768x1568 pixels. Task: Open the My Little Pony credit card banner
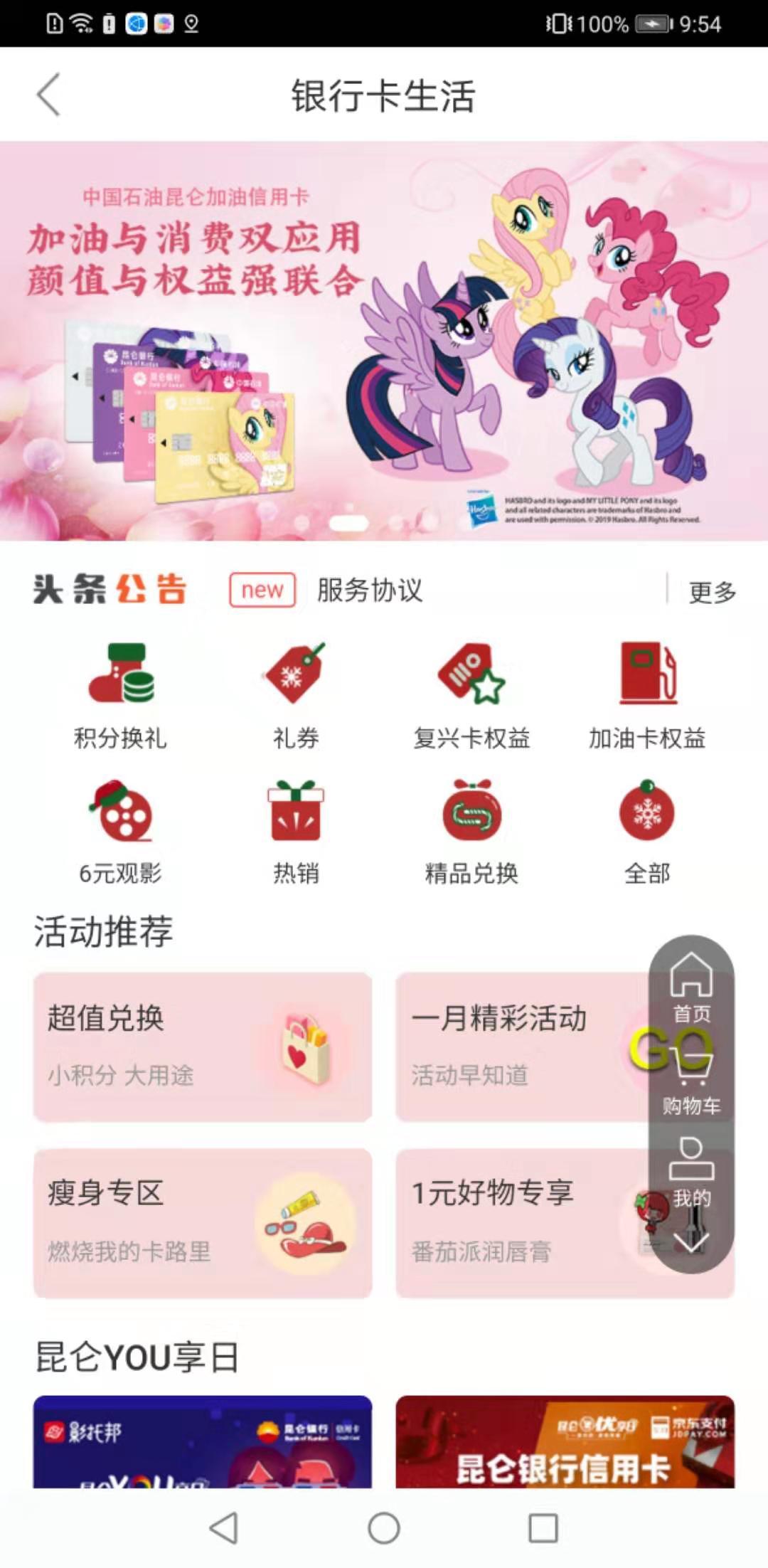pyautogui.click(x=384, y=340)
